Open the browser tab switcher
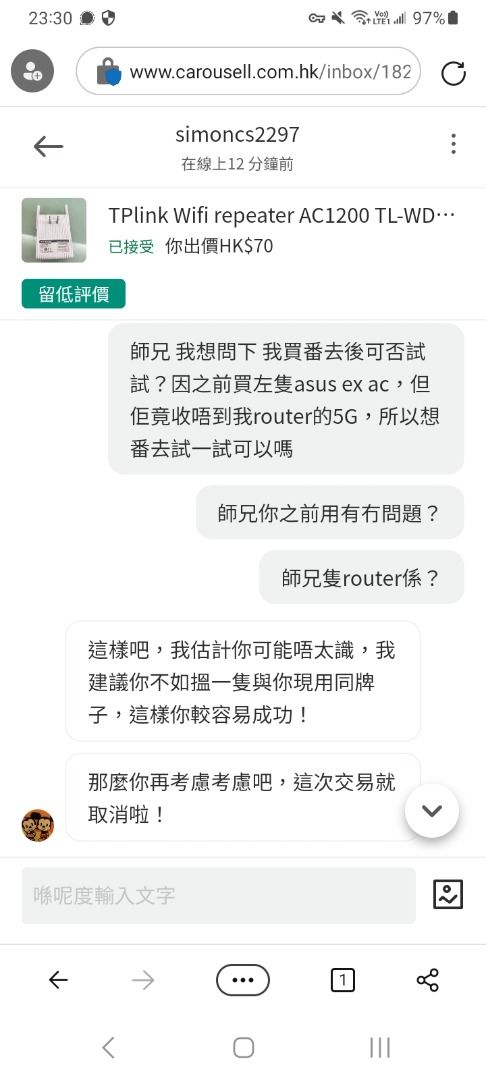Image resolution: width=486 pixels, height=1080 pixels. [343, 980]
